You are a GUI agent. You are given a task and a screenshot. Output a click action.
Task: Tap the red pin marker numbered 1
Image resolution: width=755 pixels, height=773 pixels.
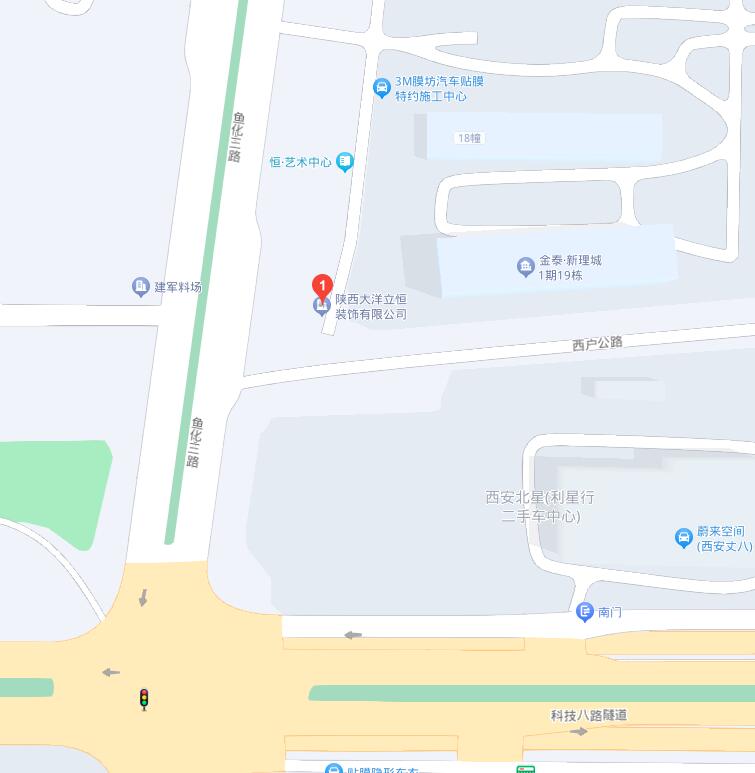coord(322,285)
